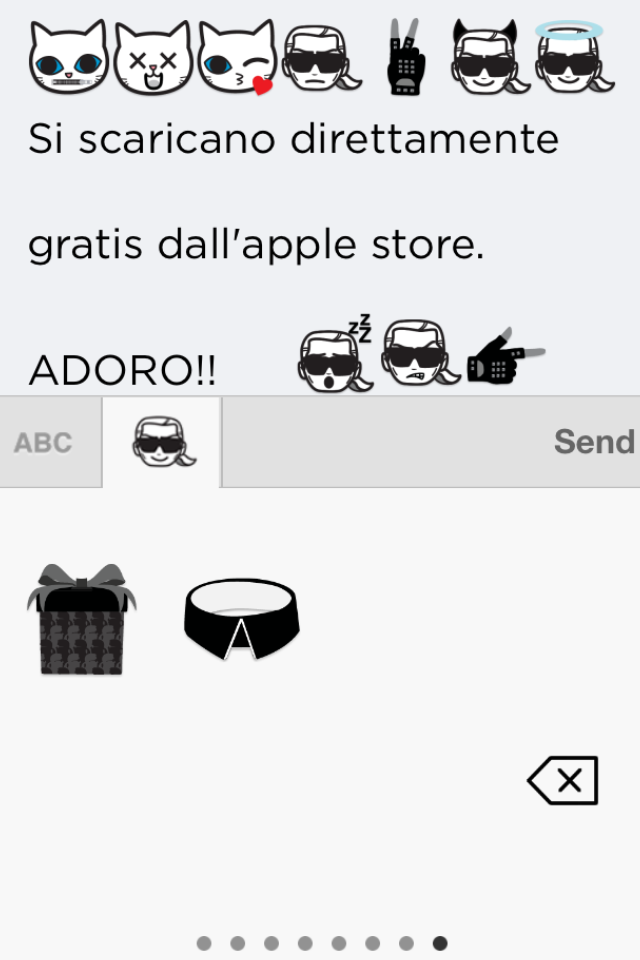Viewport: 640px width, 960px height.
Task: Select the Karl emoji keyboard tab
Action: 162,442
